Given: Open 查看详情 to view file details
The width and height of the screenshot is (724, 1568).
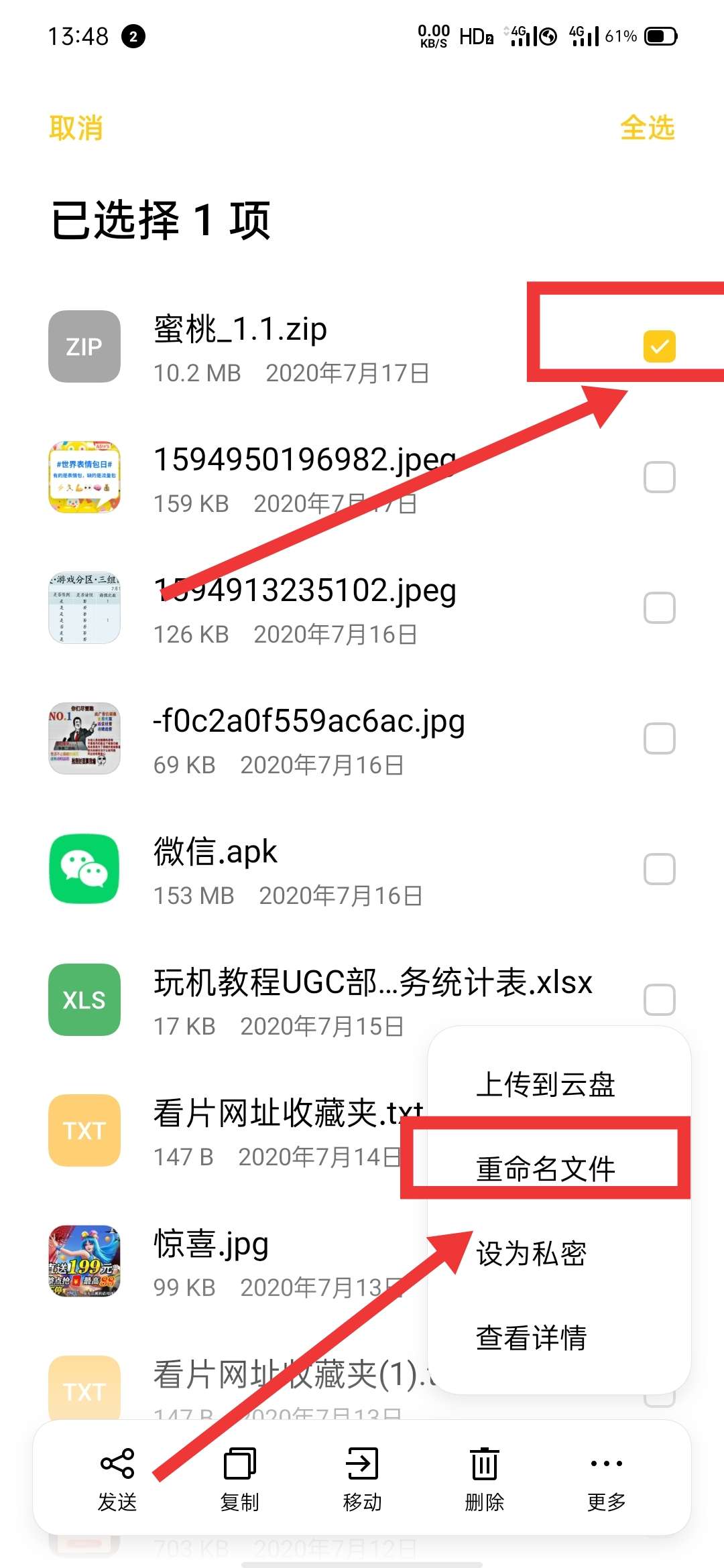Looking at the screenshot, I should pos(531,1337).
